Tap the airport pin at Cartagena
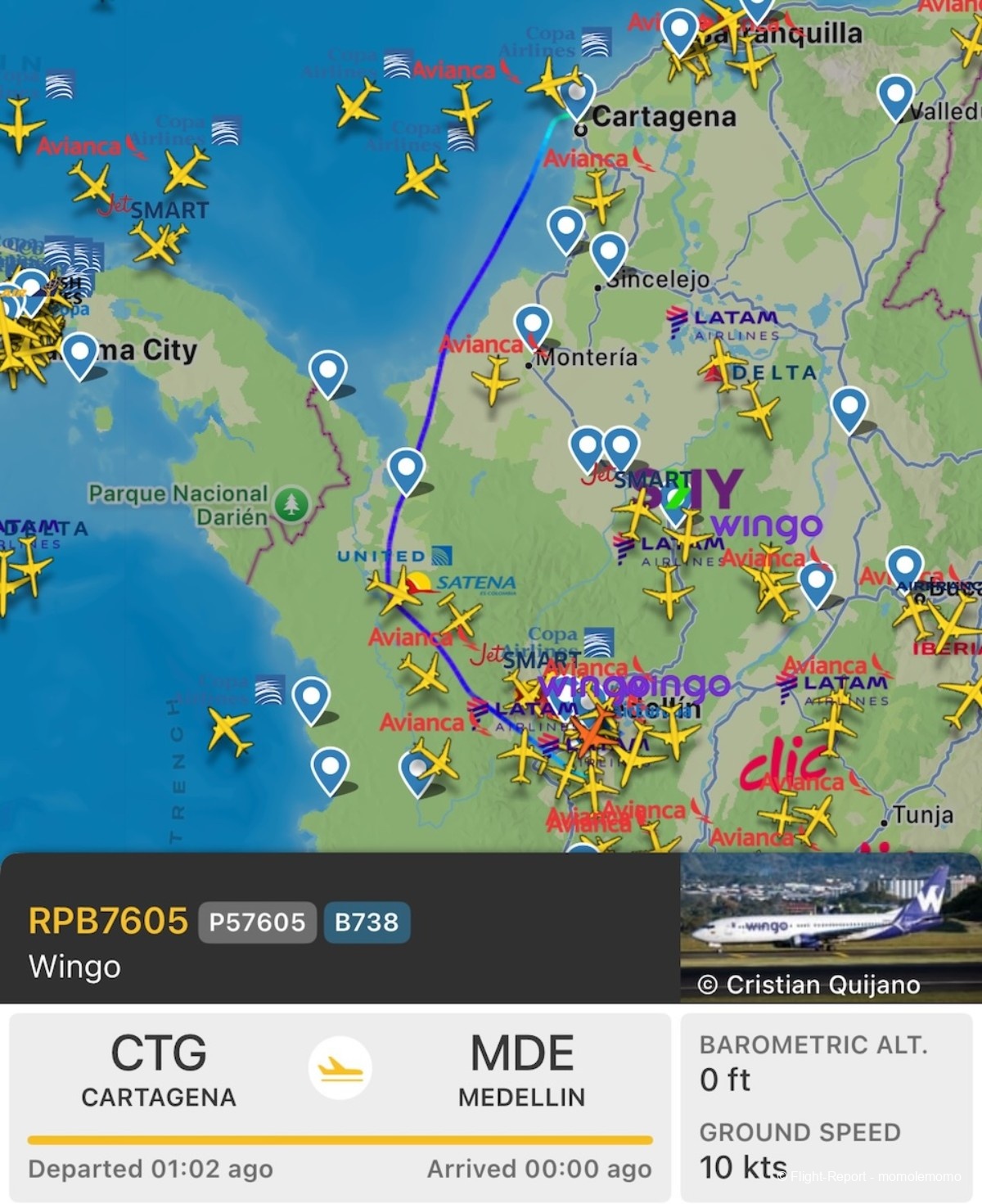Viewport: 982px width, 1204px height. (x=578, y=93)
